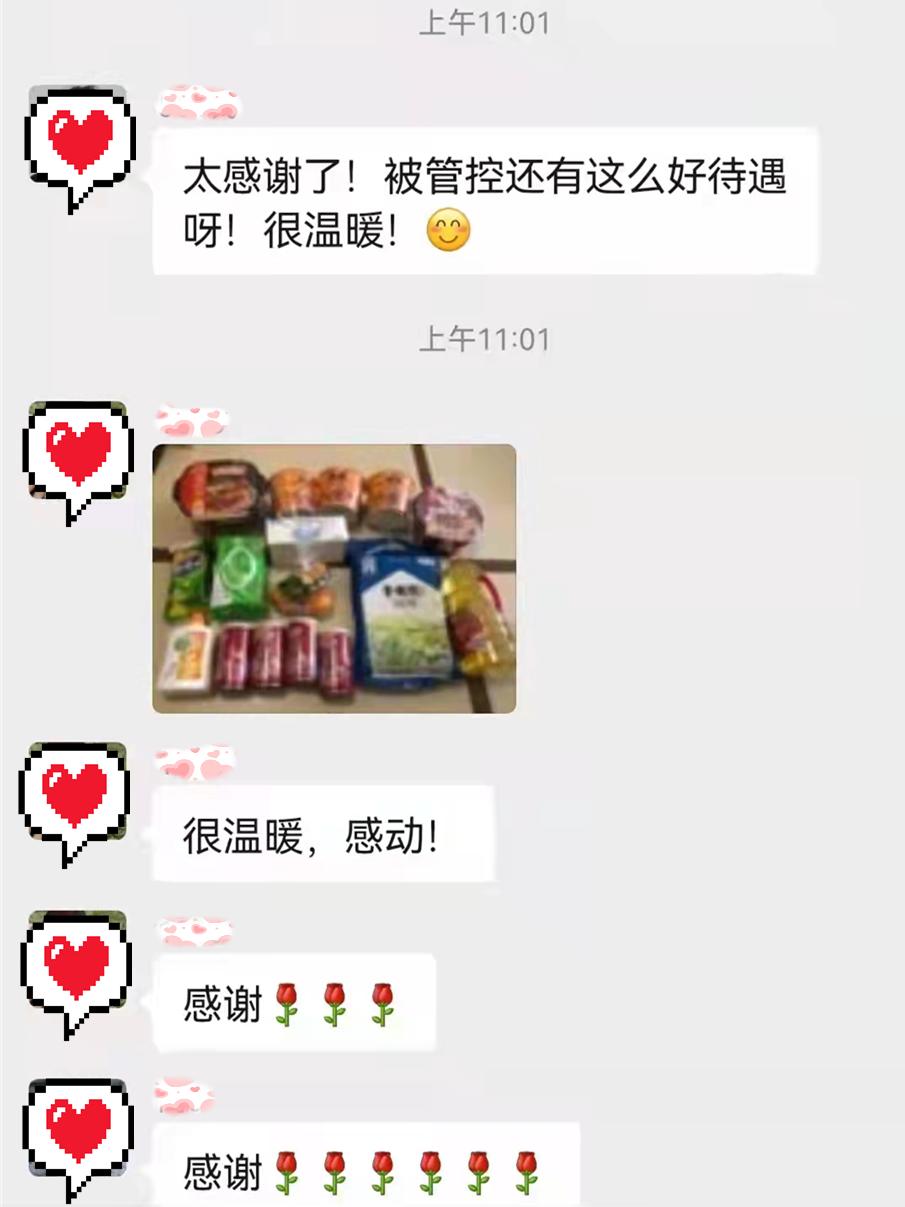The image size is (905, 1207).
Task: View profile of the grocery photo sender
Action: (79, 460)
